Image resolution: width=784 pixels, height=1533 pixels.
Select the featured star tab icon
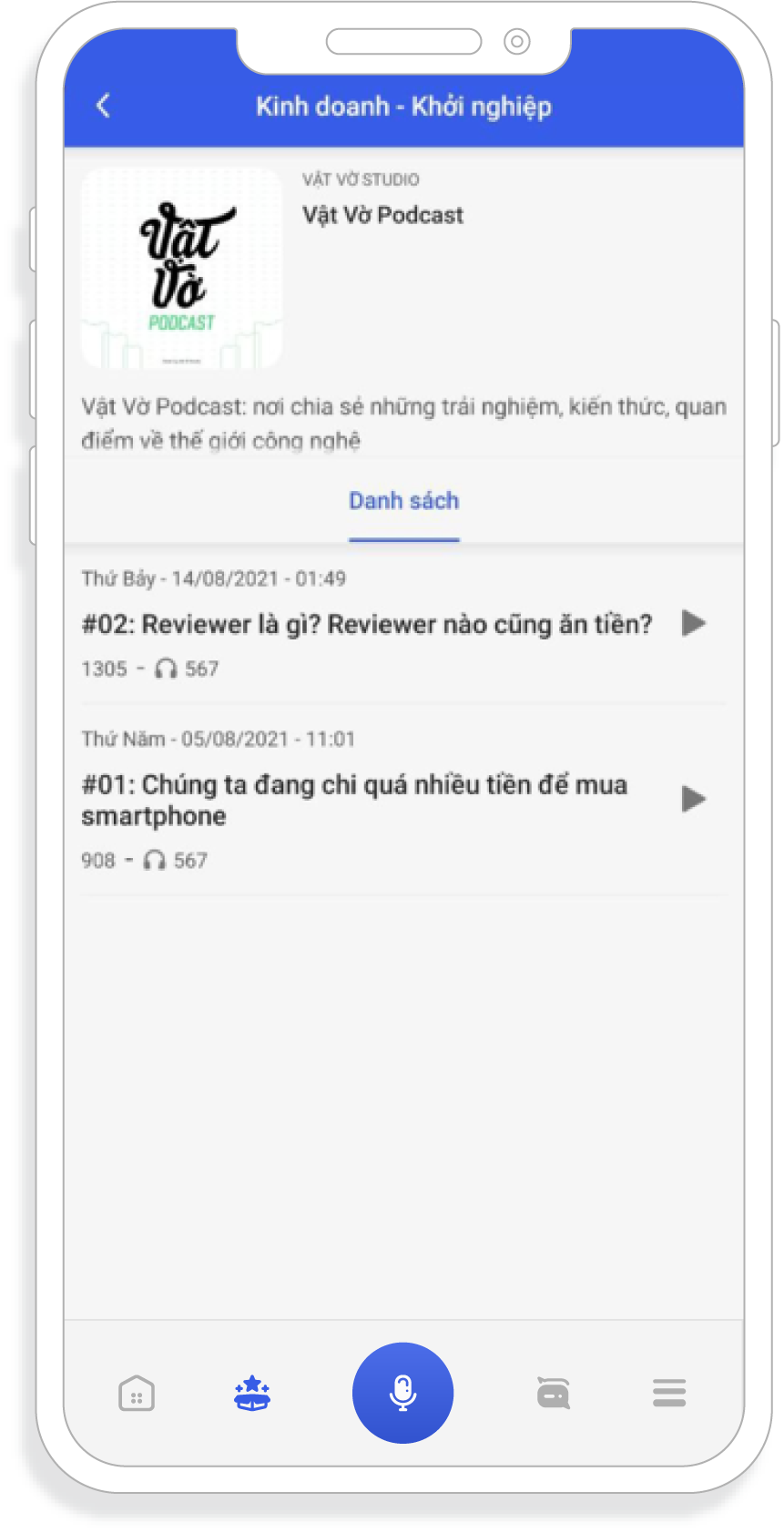(252, 1393)
